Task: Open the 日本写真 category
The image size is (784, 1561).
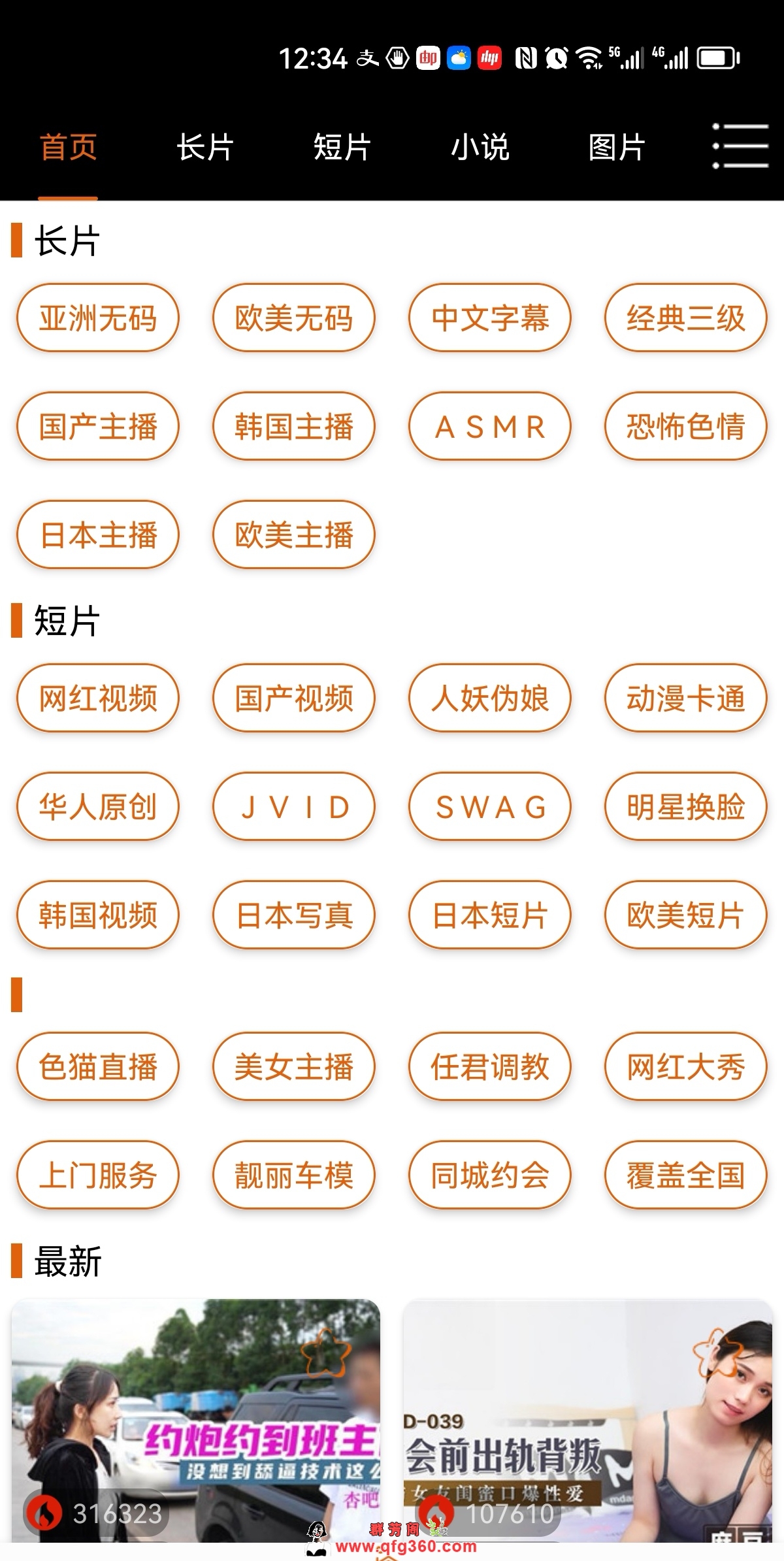Action: (x=293, y=915)
